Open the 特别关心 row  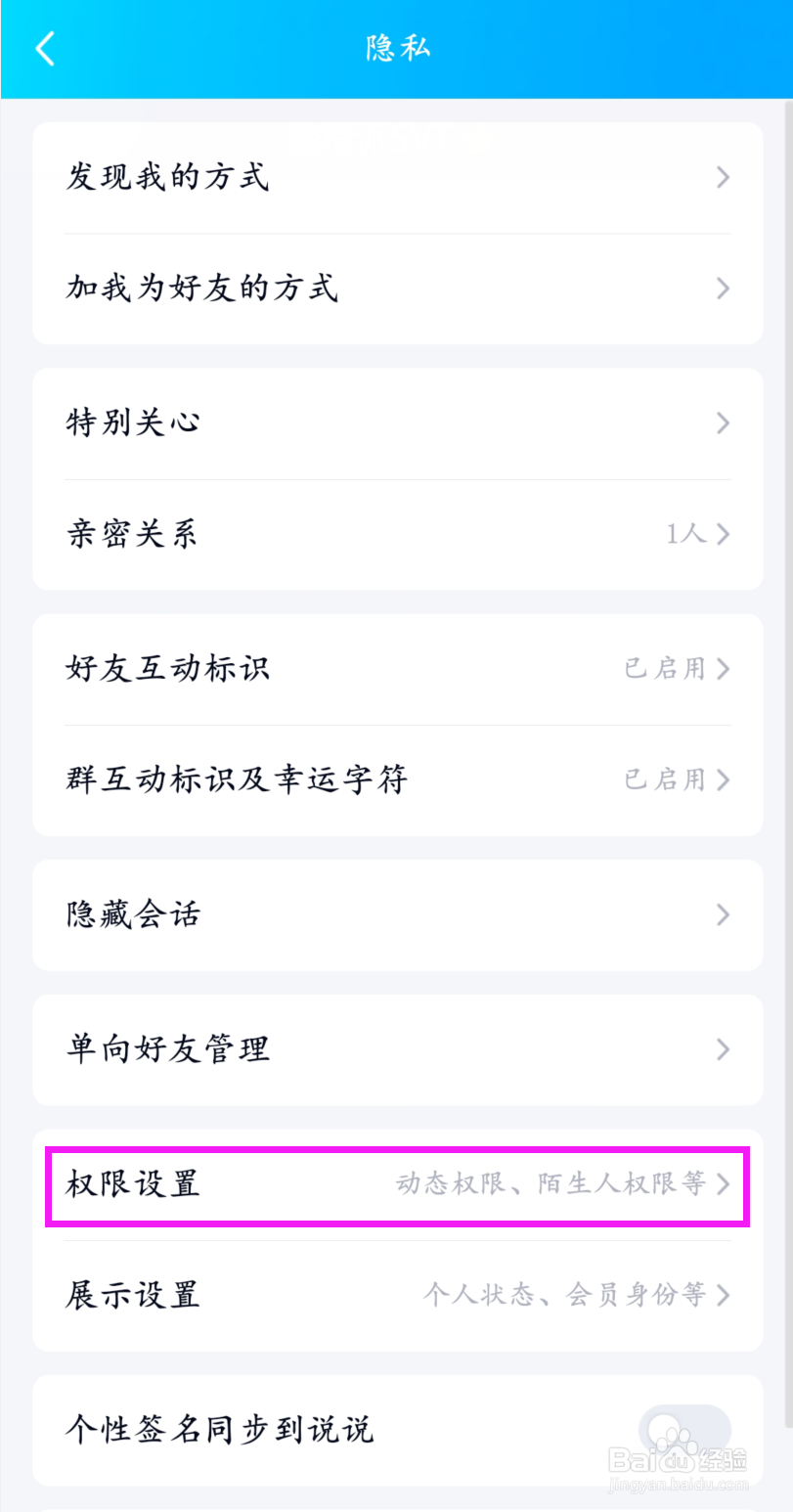(397, 423)
